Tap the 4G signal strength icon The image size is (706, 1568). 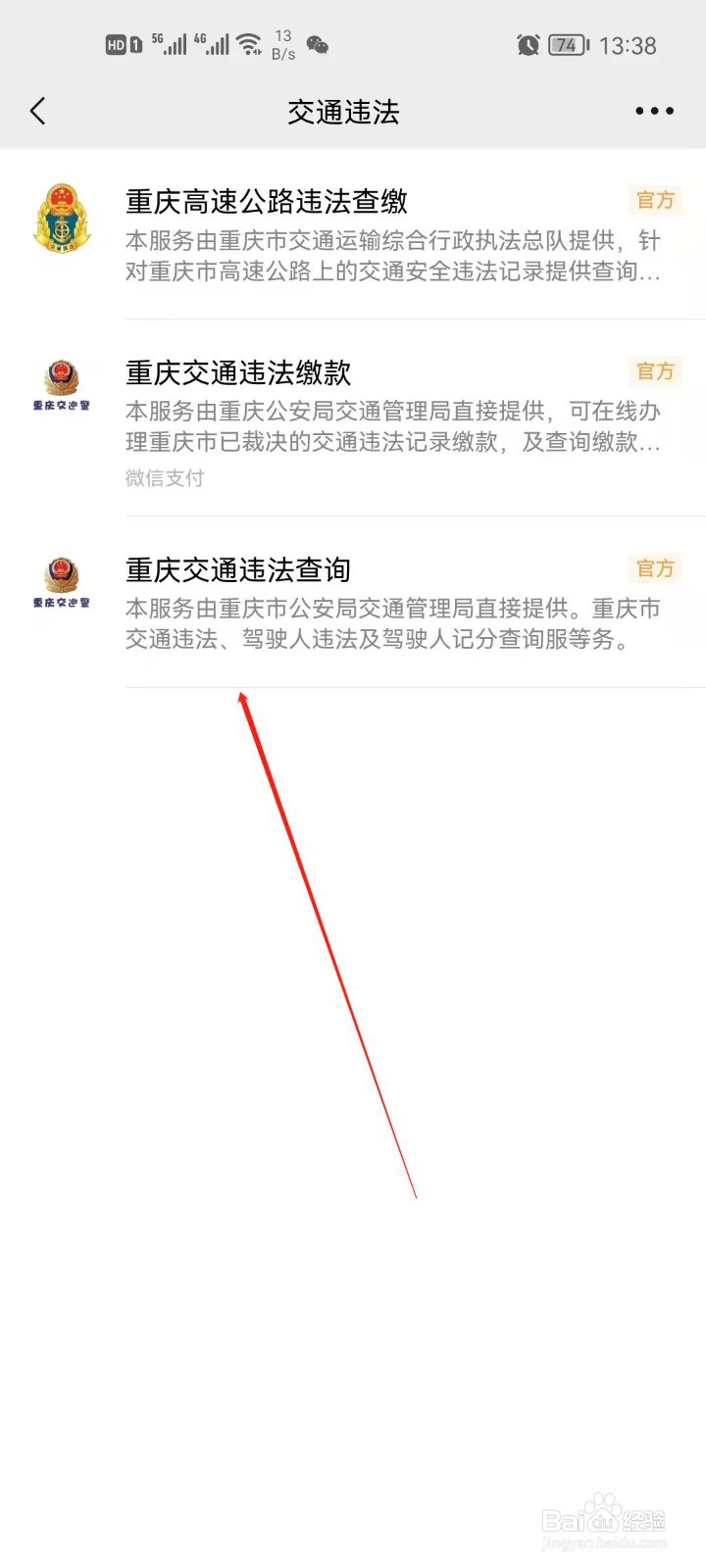click(211, 44)
